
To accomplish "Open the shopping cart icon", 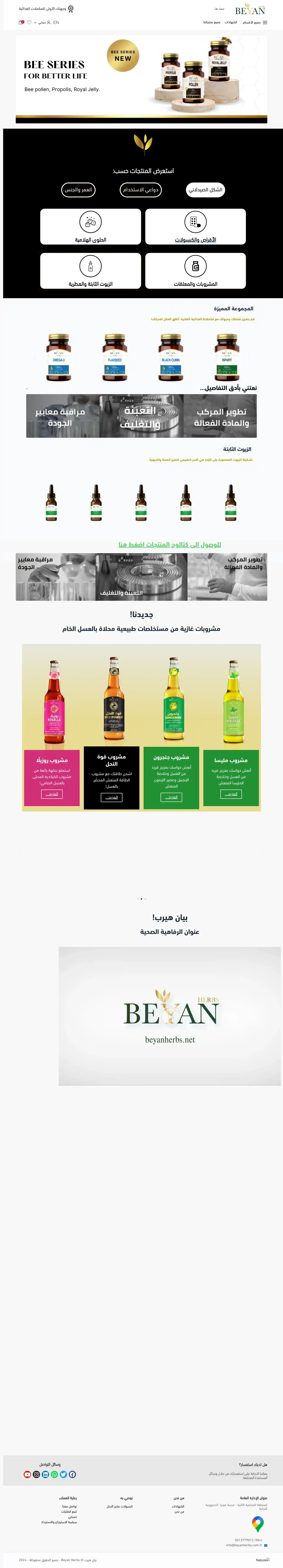I will coord(21,22).
